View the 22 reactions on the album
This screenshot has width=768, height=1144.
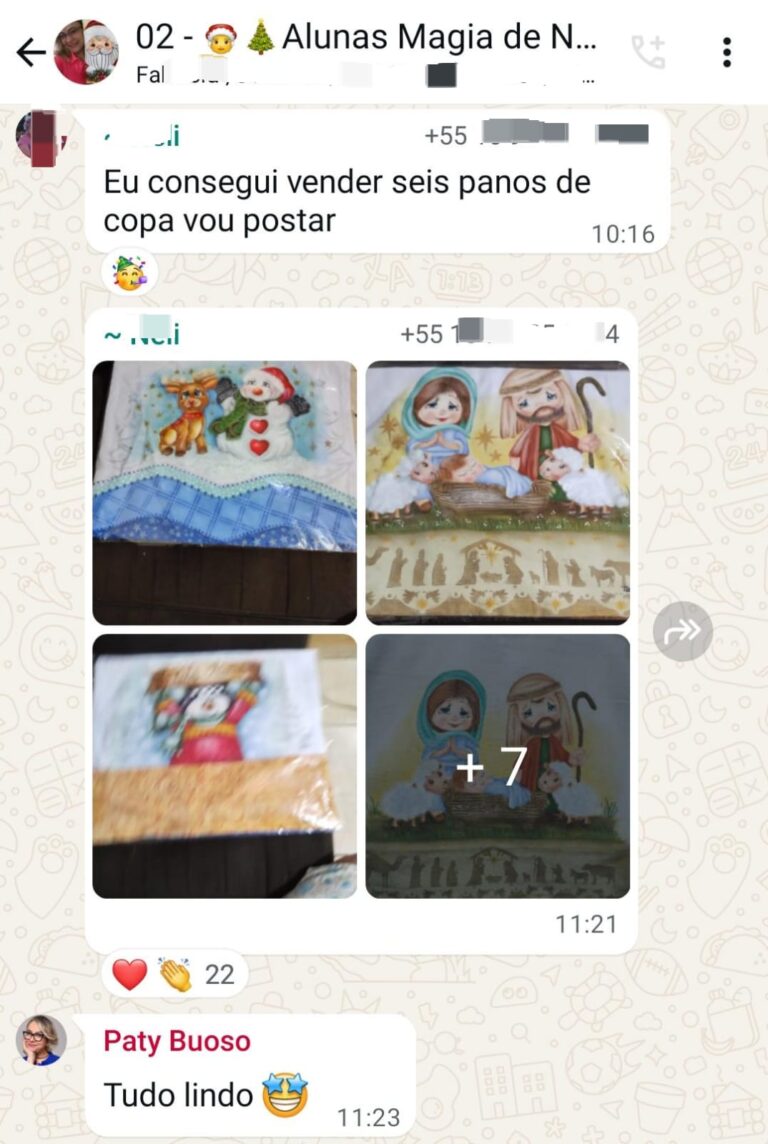tap(174, 974)
